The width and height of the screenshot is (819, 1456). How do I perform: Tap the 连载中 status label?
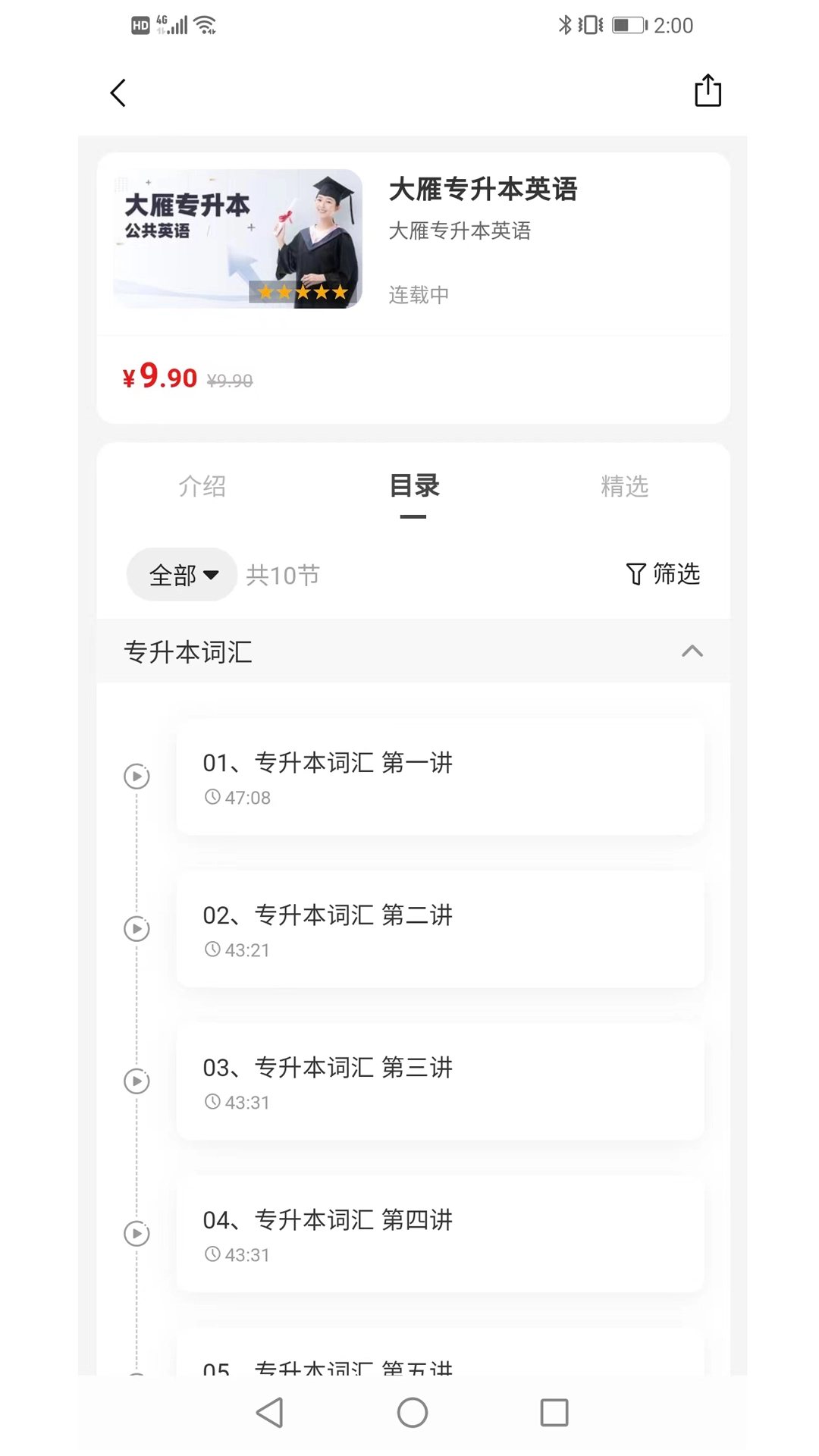[418, 294]
